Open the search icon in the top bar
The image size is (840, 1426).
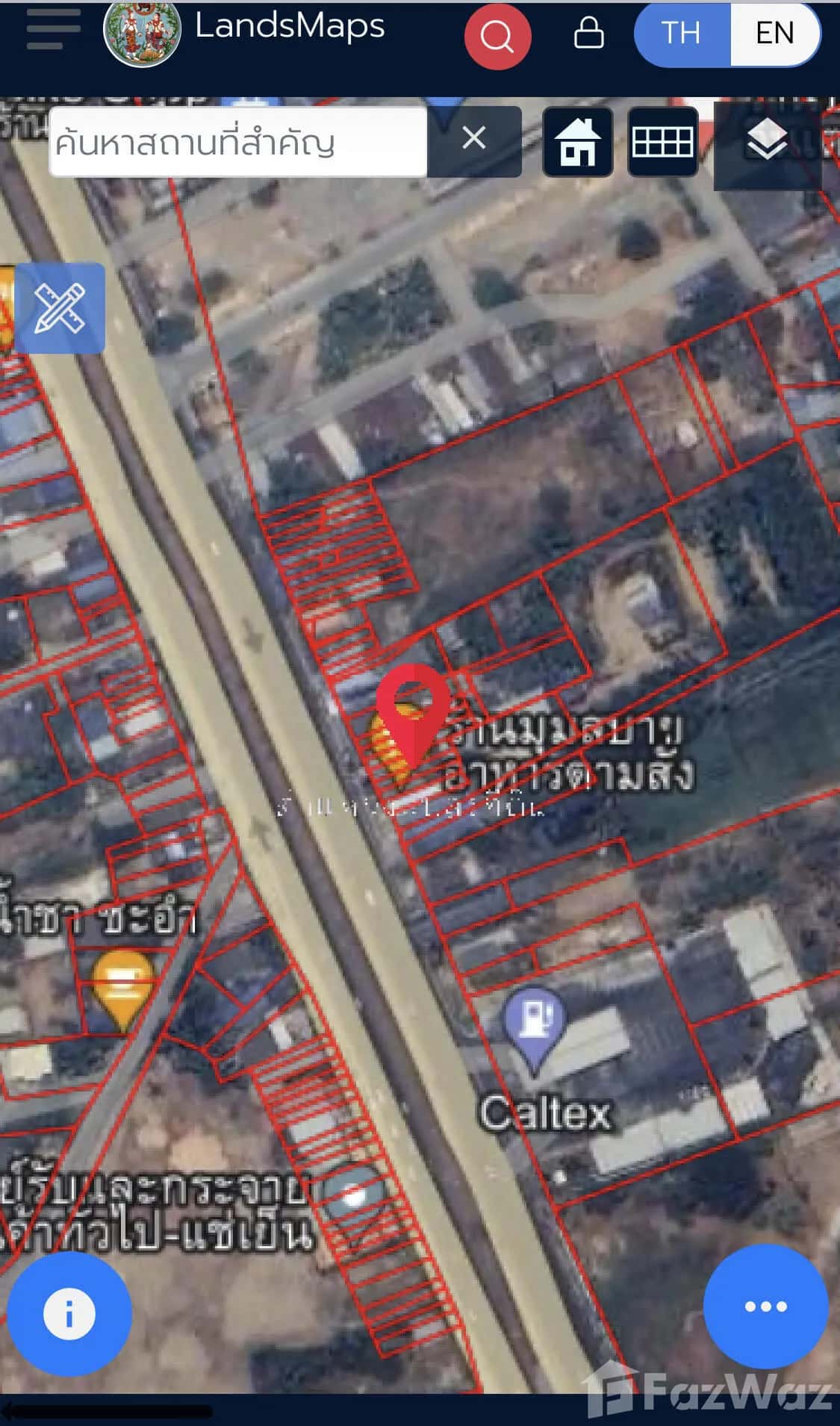tap(497, 34)
